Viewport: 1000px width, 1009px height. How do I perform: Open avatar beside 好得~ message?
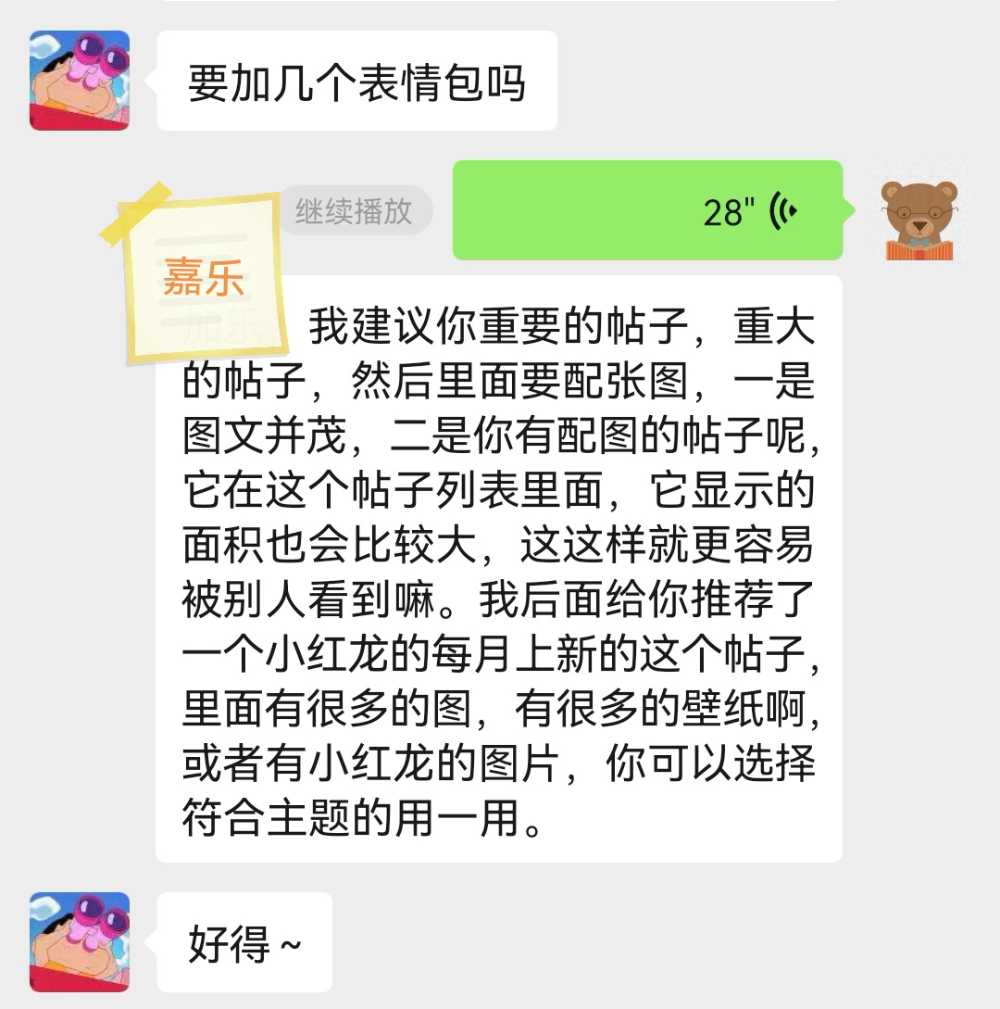79,942
